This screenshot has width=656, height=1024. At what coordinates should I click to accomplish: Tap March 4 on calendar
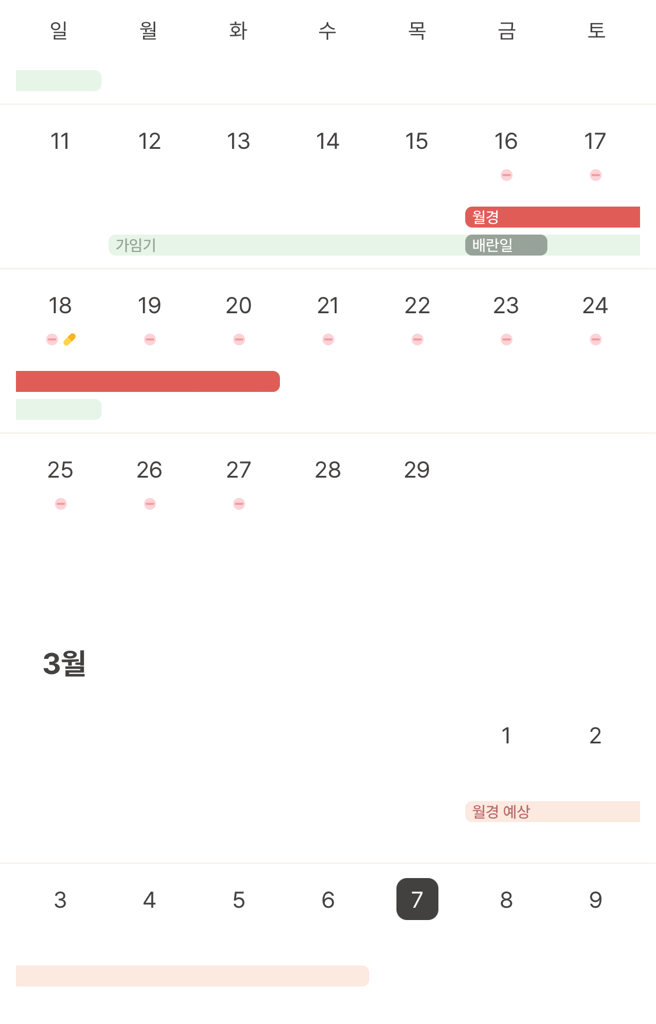click(149, 900)
